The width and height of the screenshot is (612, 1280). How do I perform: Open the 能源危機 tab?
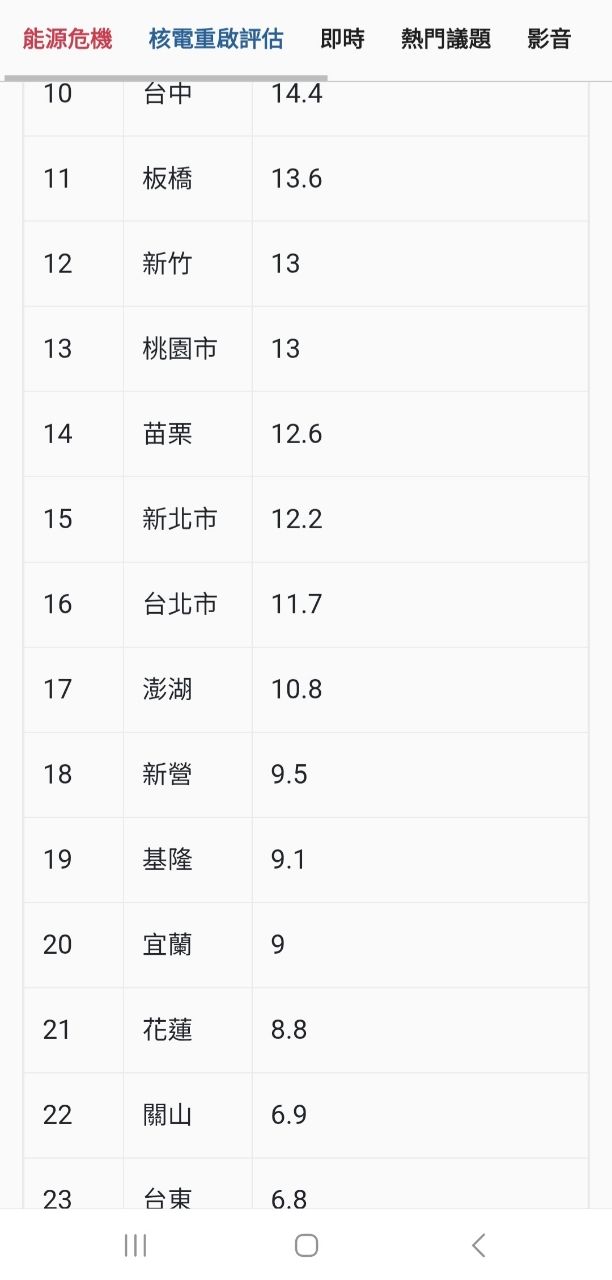[x=67, y=40]
